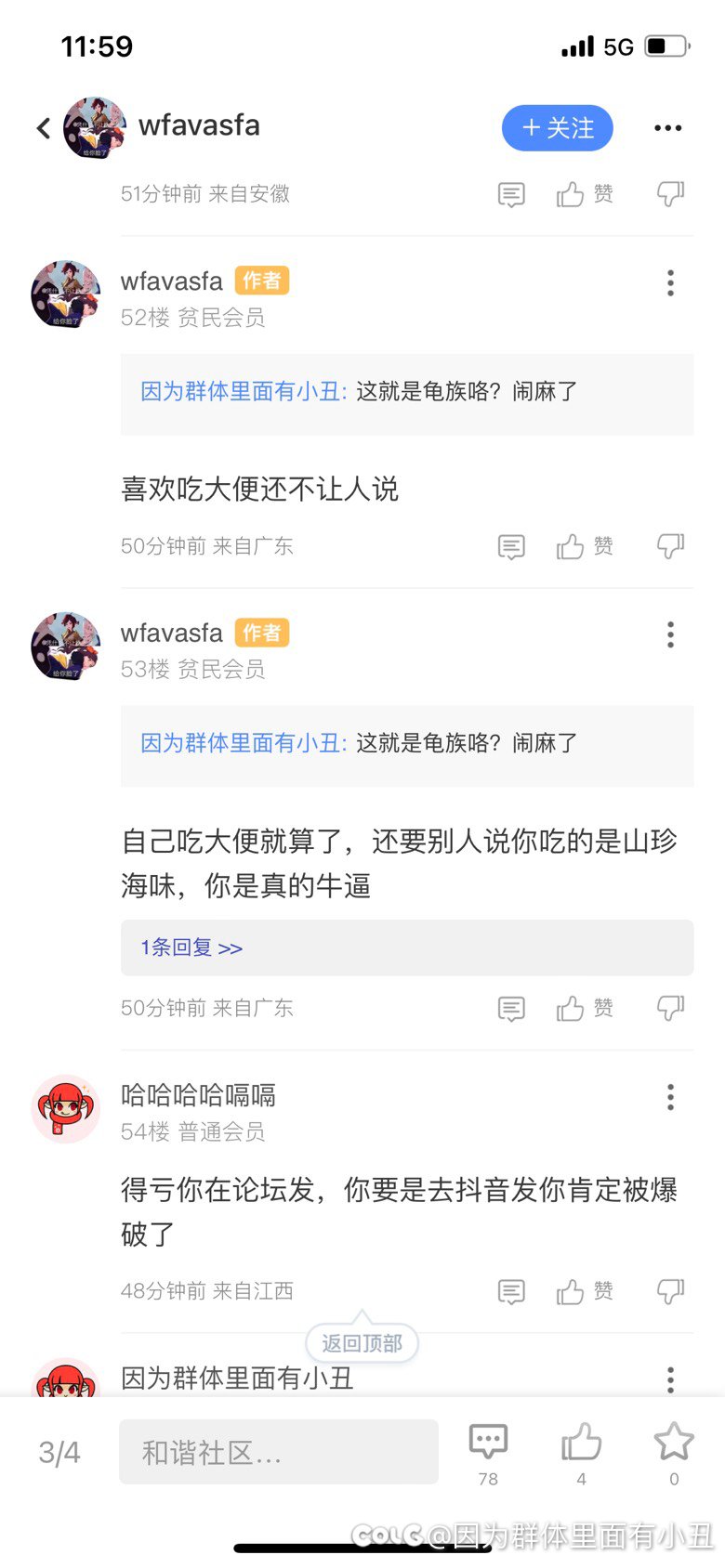Image resolution: width=725 pixels, height=1568 pixels.
Task: Reply to the 52楼 comment
Action: click(x=511, y=547)
